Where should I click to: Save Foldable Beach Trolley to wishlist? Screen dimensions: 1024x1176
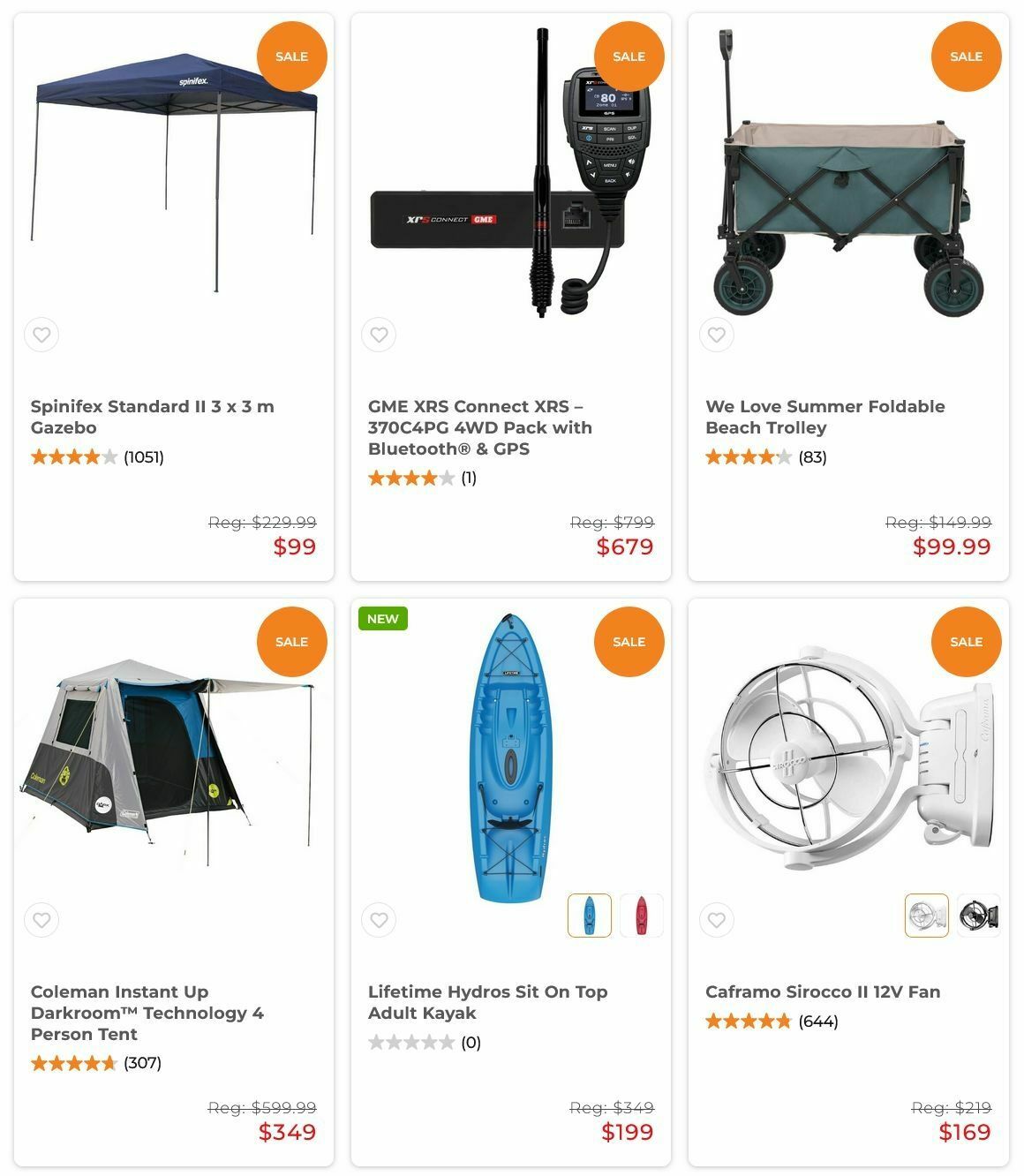tap(716, 335)
